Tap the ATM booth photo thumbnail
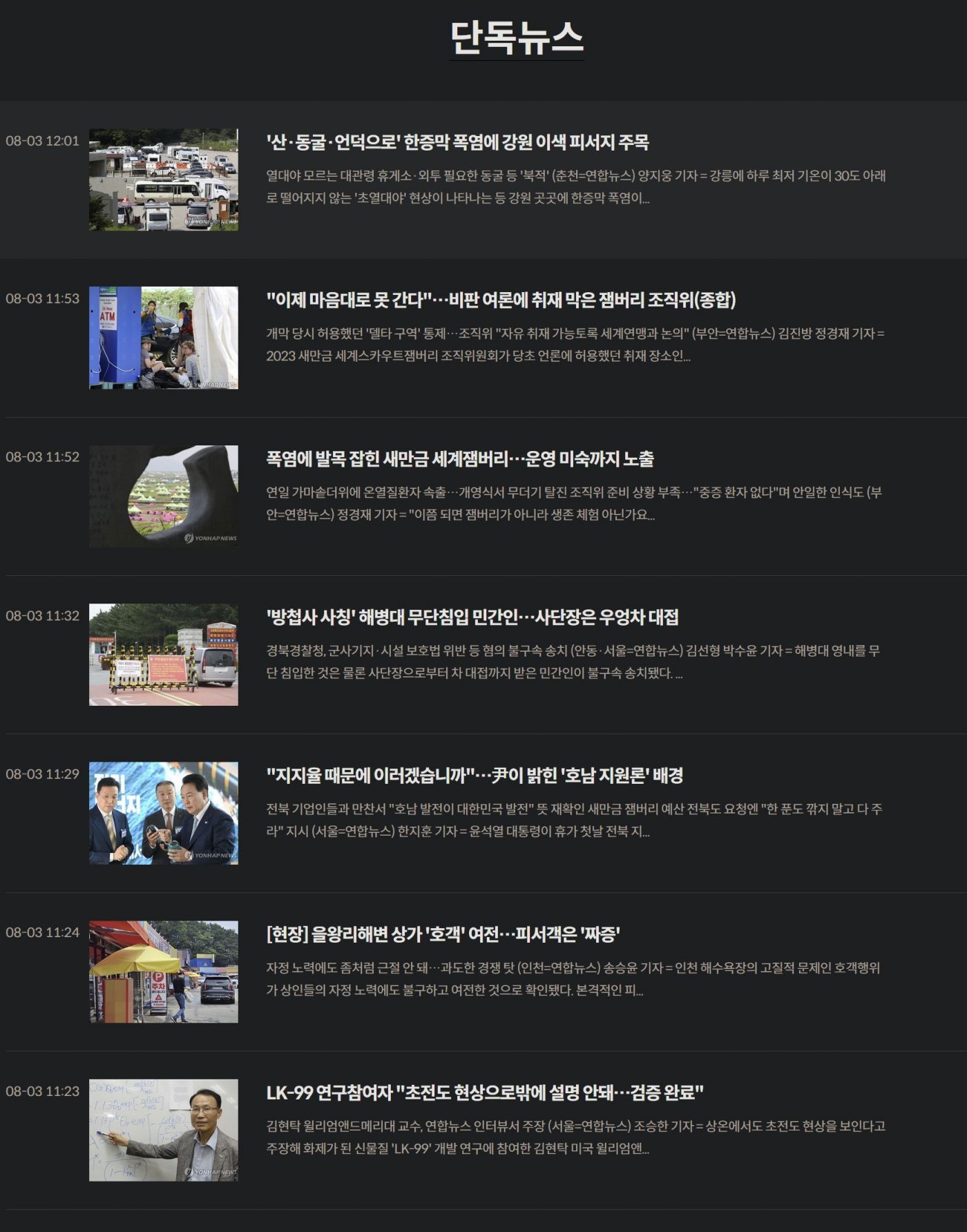 tap(164, 338)
